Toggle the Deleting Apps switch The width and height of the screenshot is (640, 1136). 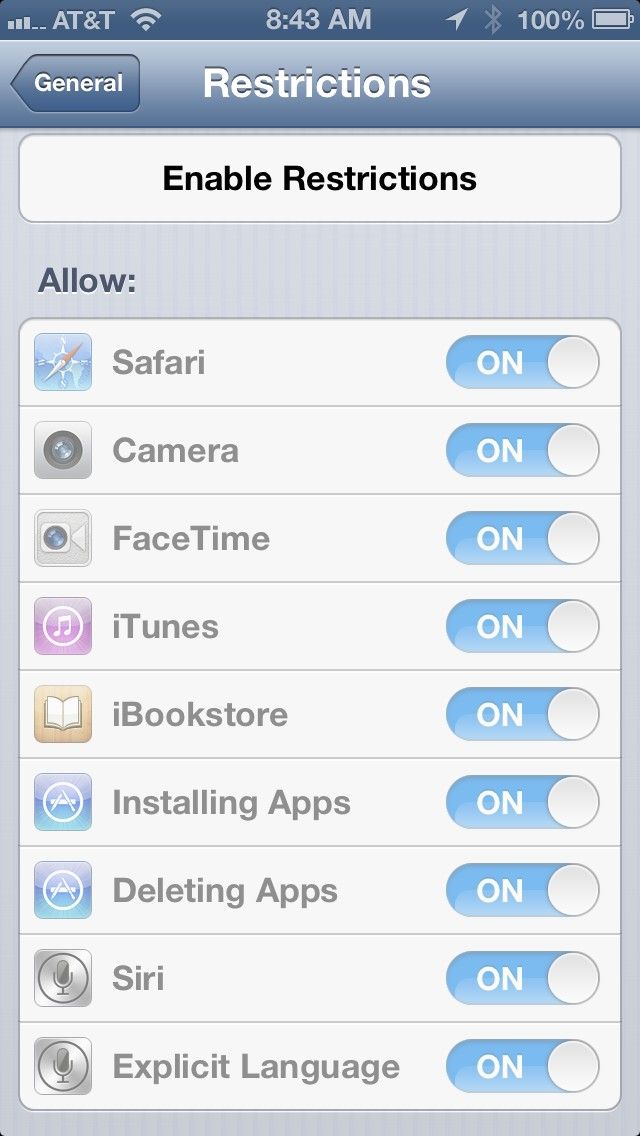tap(523, 890)
